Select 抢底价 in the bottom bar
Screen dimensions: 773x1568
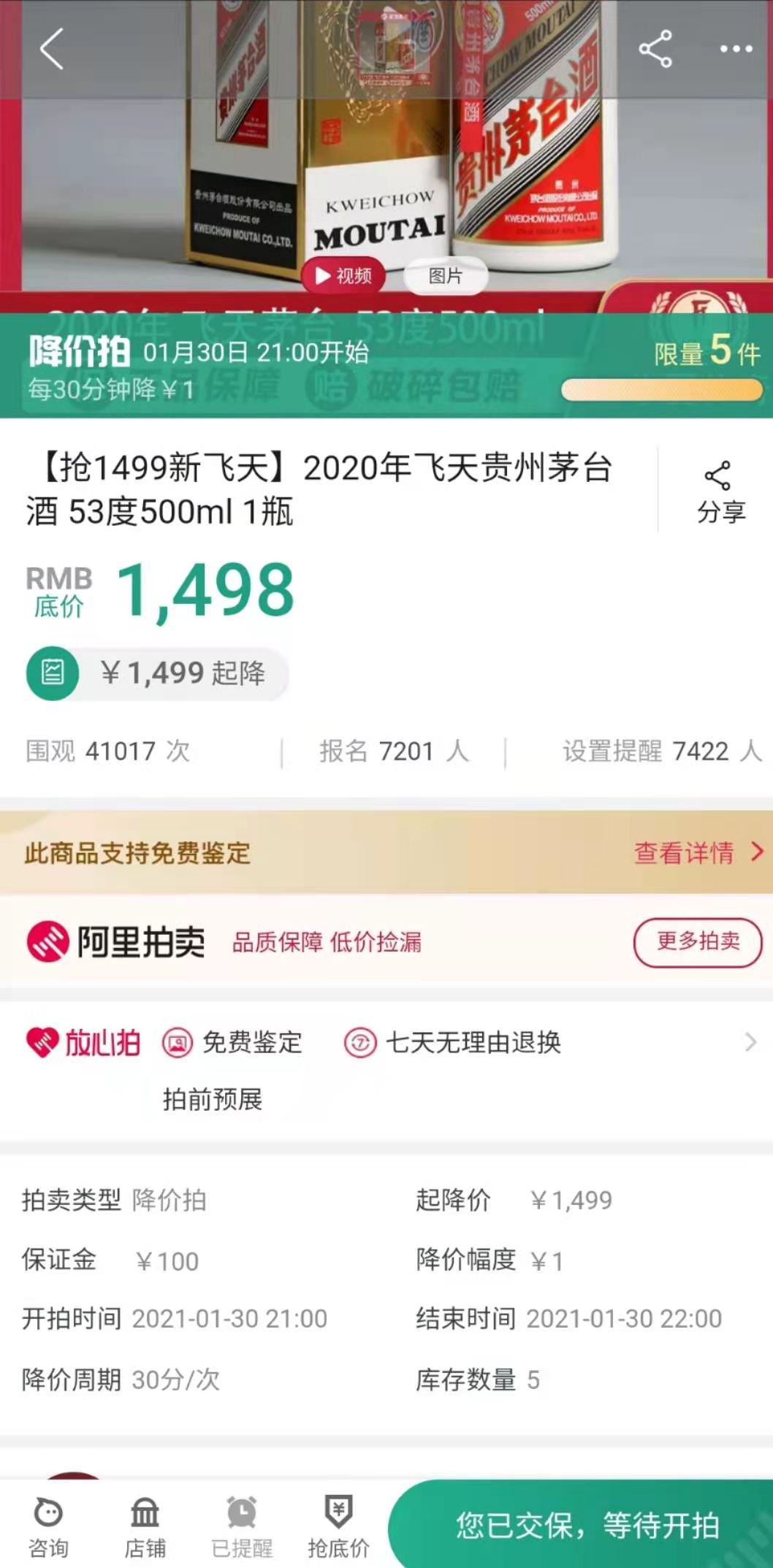[338, 1526]
